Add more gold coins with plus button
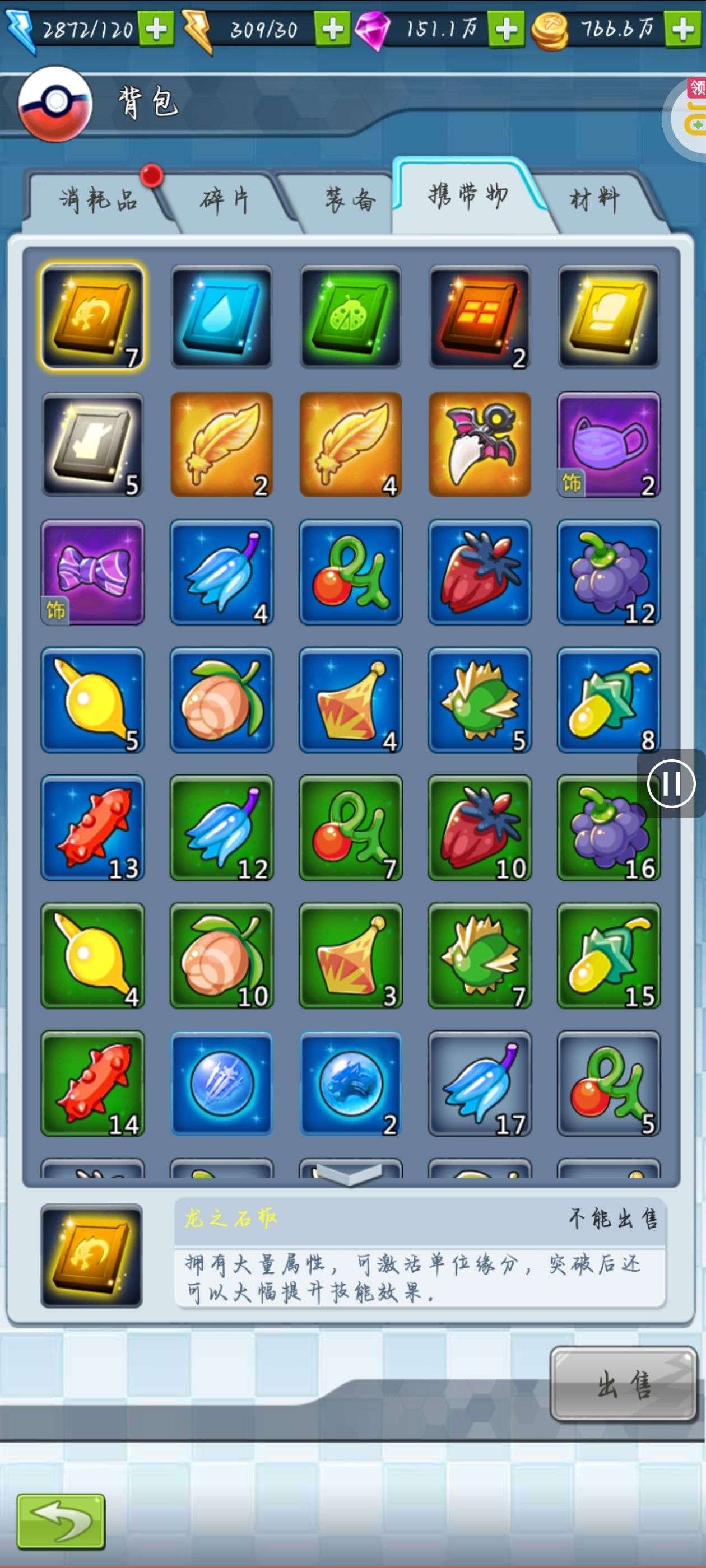This screenshot has width=706, height=1568. pos(683,29)
